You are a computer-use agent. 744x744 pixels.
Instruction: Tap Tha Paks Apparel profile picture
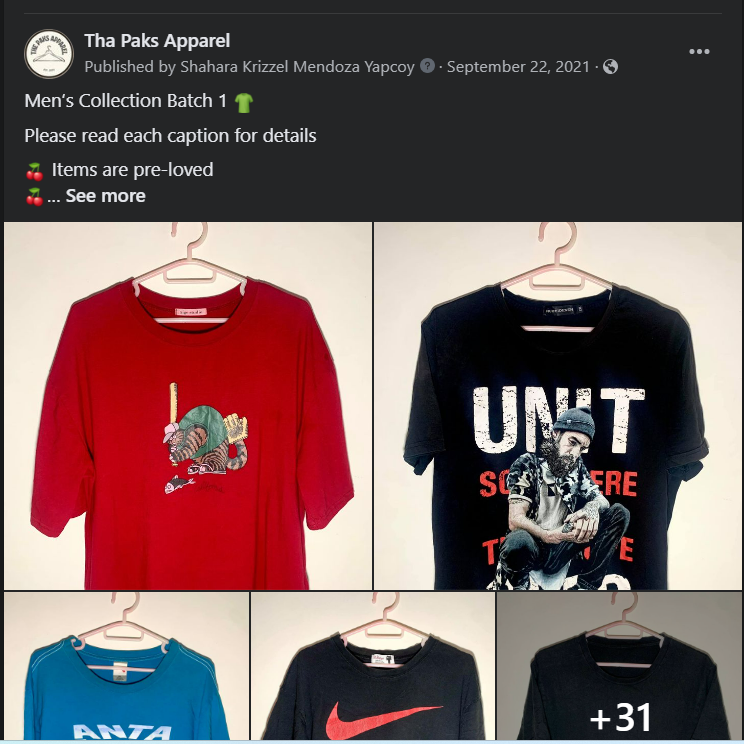(48, 54)
